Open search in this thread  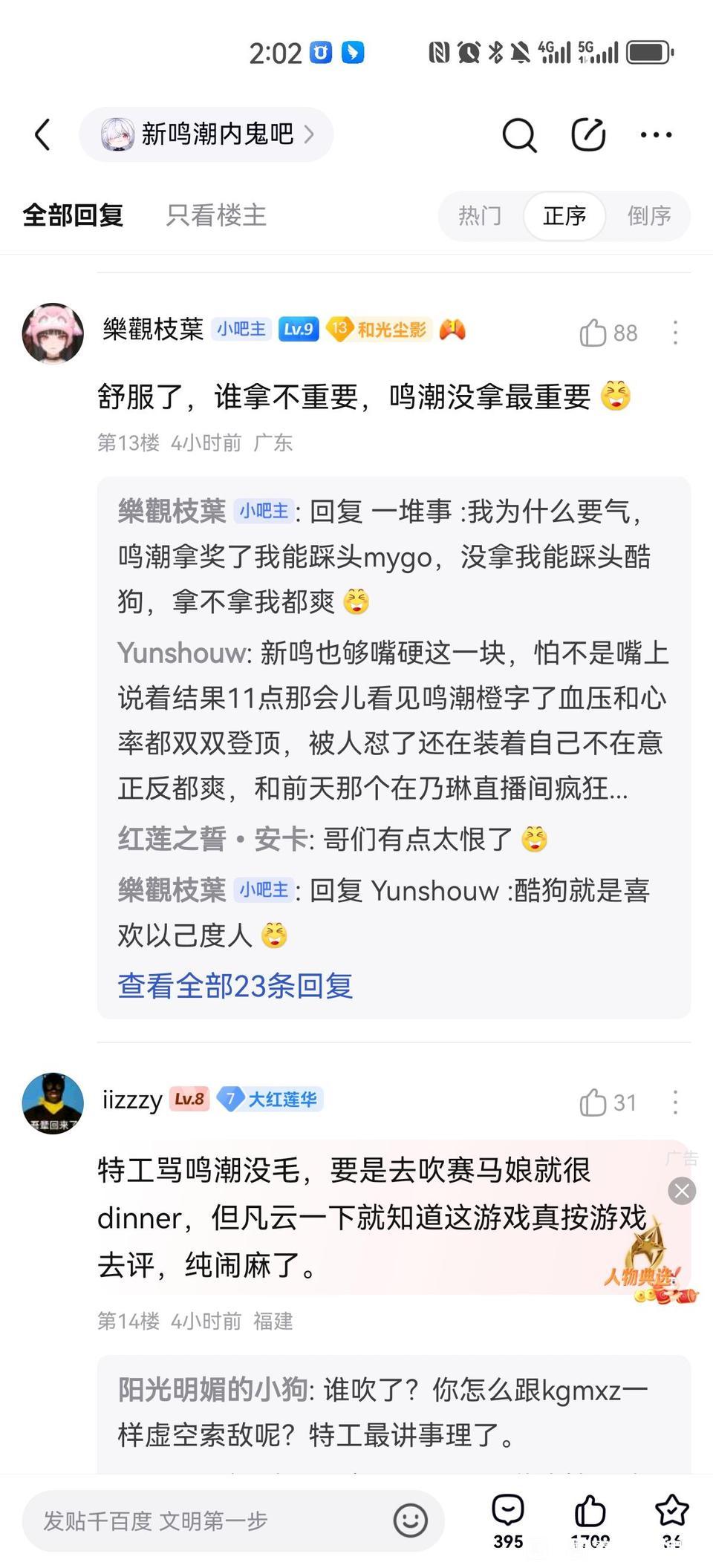519,135
